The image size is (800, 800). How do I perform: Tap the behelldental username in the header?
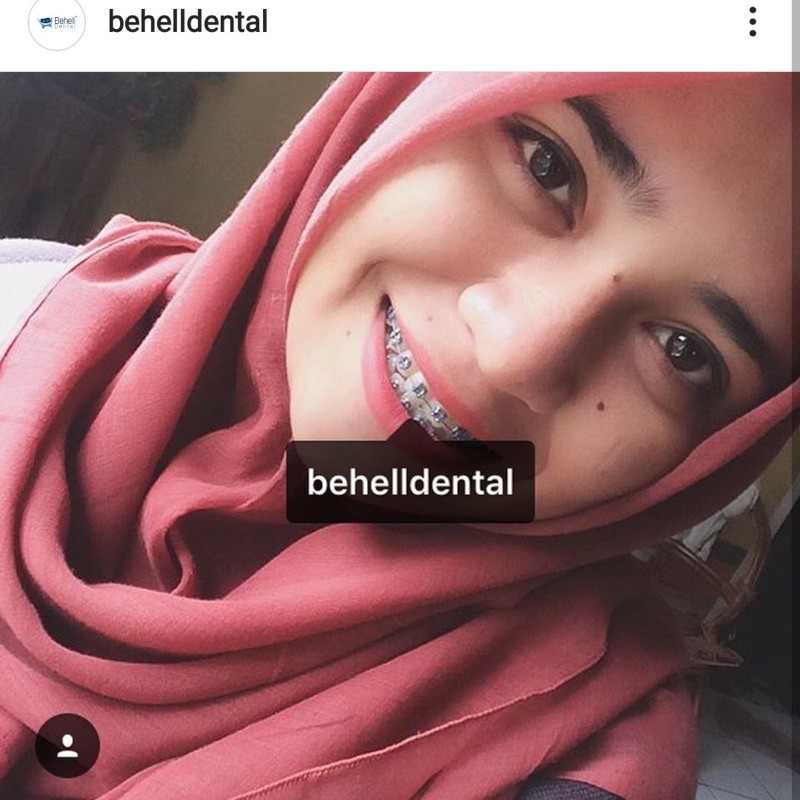pyautogui.click(x=187, y=22)
